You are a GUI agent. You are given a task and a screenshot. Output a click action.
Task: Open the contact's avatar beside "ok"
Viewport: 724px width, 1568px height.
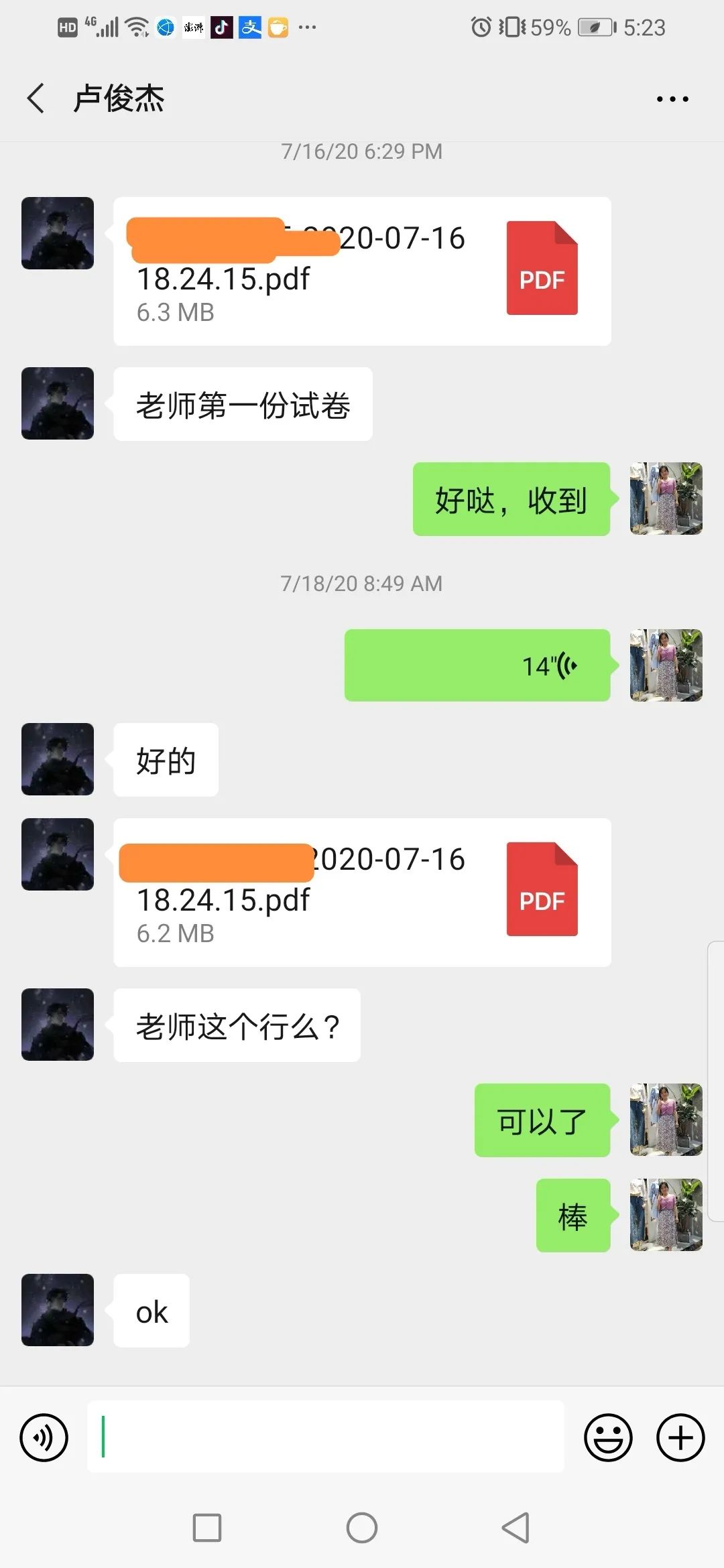click(x=58, y=1310)
